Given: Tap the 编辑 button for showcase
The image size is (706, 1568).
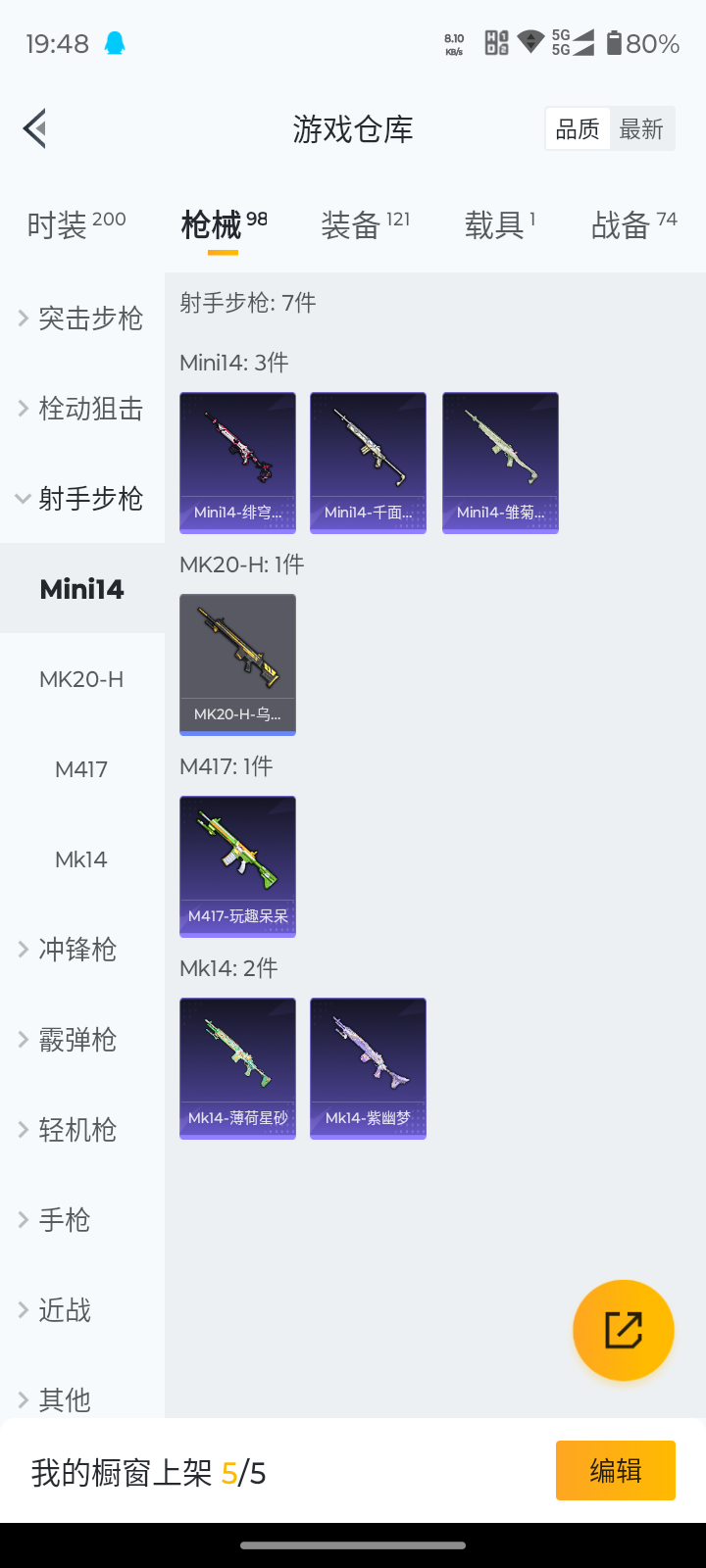Looking at the screenshot, I should coord(615,1470).
